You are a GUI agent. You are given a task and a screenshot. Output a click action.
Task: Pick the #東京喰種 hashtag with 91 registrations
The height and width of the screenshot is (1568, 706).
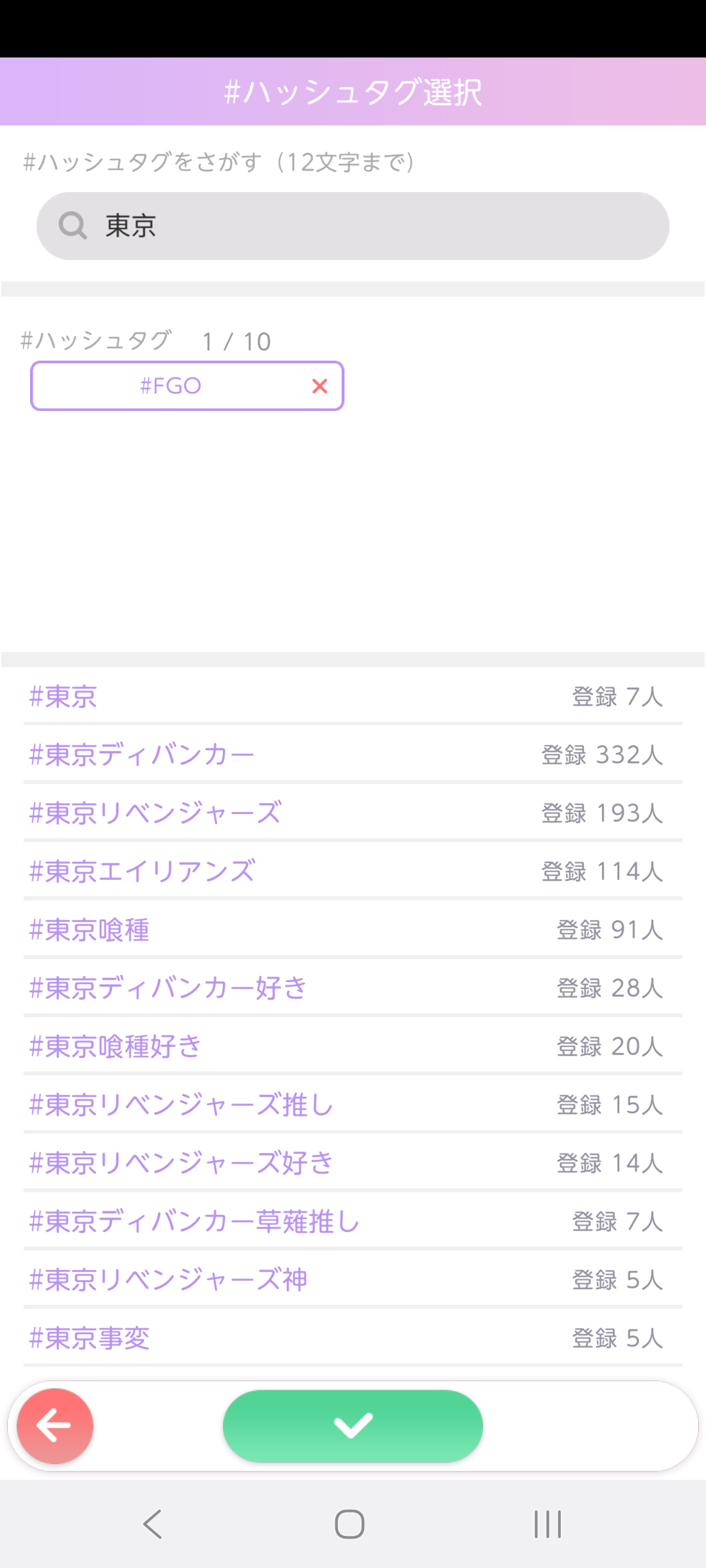pos(353,929)
